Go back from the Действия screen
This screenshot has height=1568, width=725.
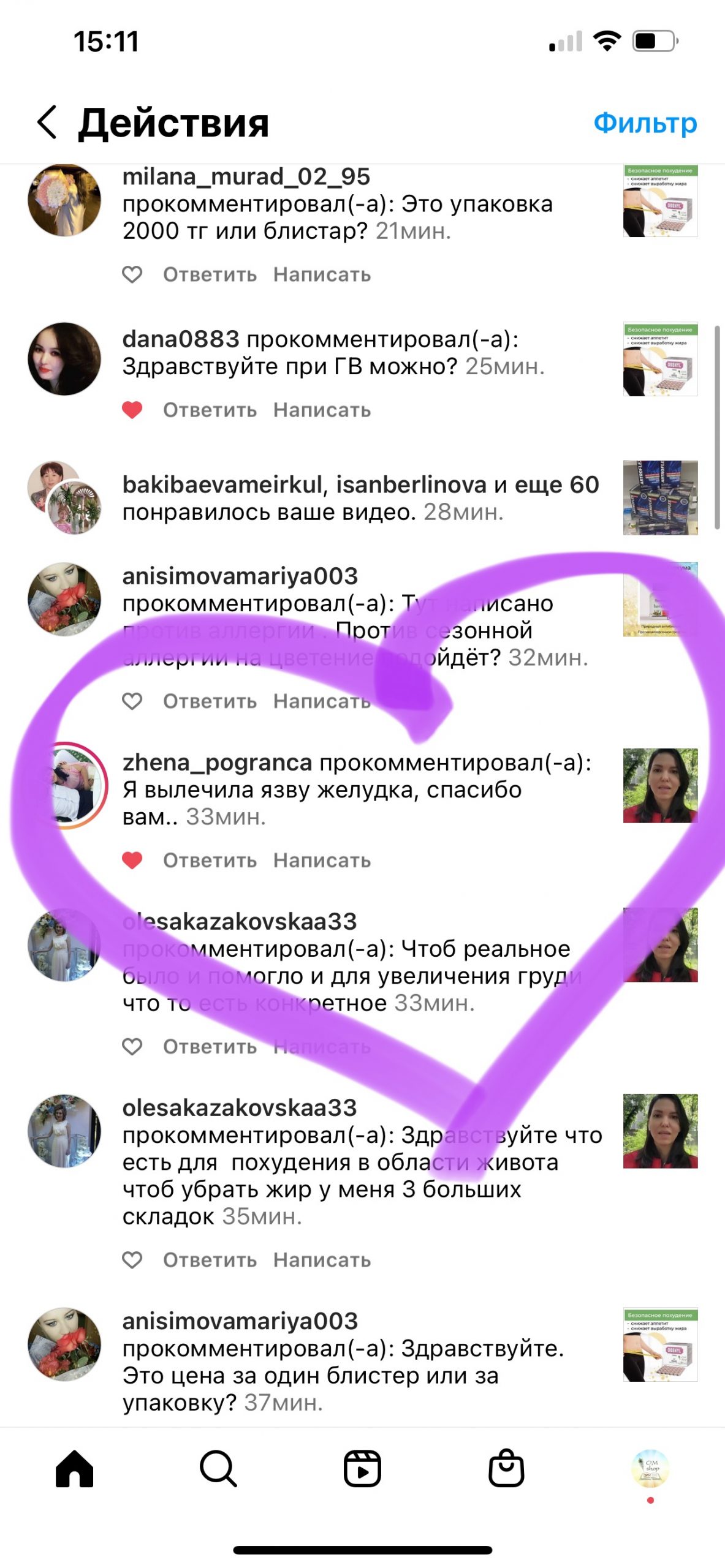click(47, 122)
